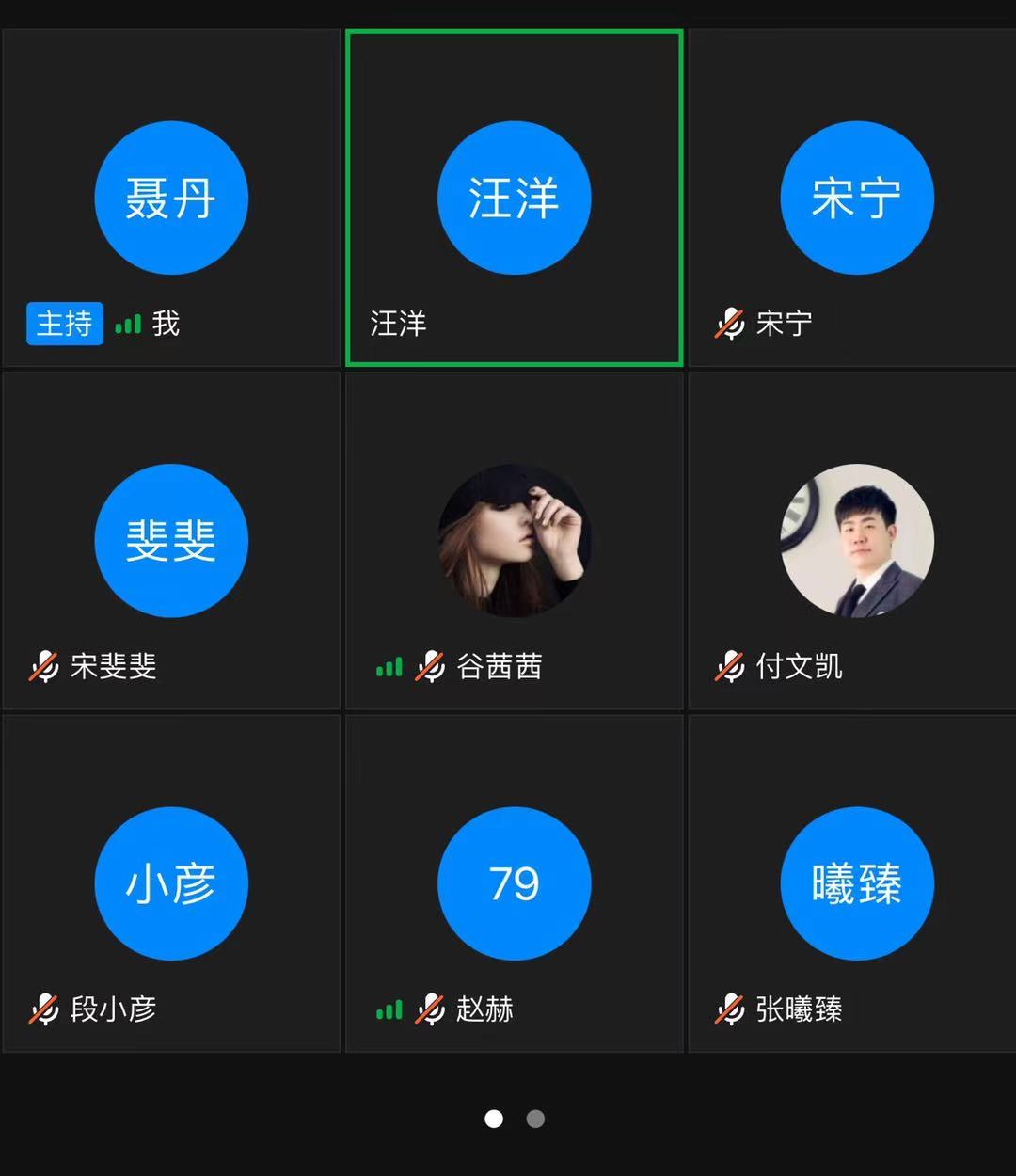
Task: Select my own tile 聂丹
Action: pos(170,198)
